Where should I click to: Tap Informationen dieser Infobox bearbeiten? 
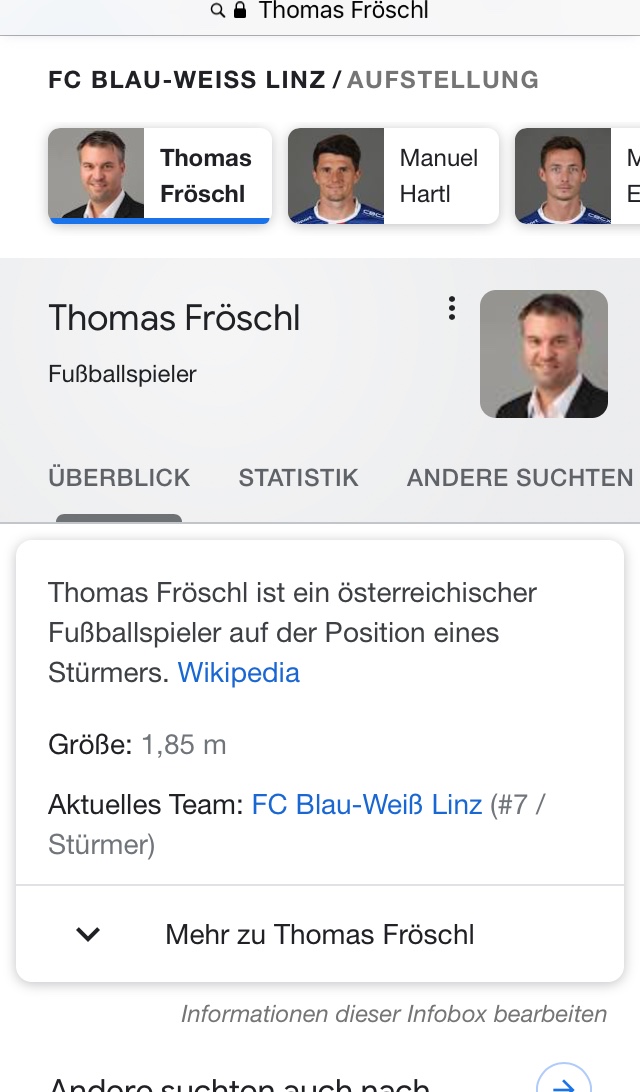coord(393,1014)
